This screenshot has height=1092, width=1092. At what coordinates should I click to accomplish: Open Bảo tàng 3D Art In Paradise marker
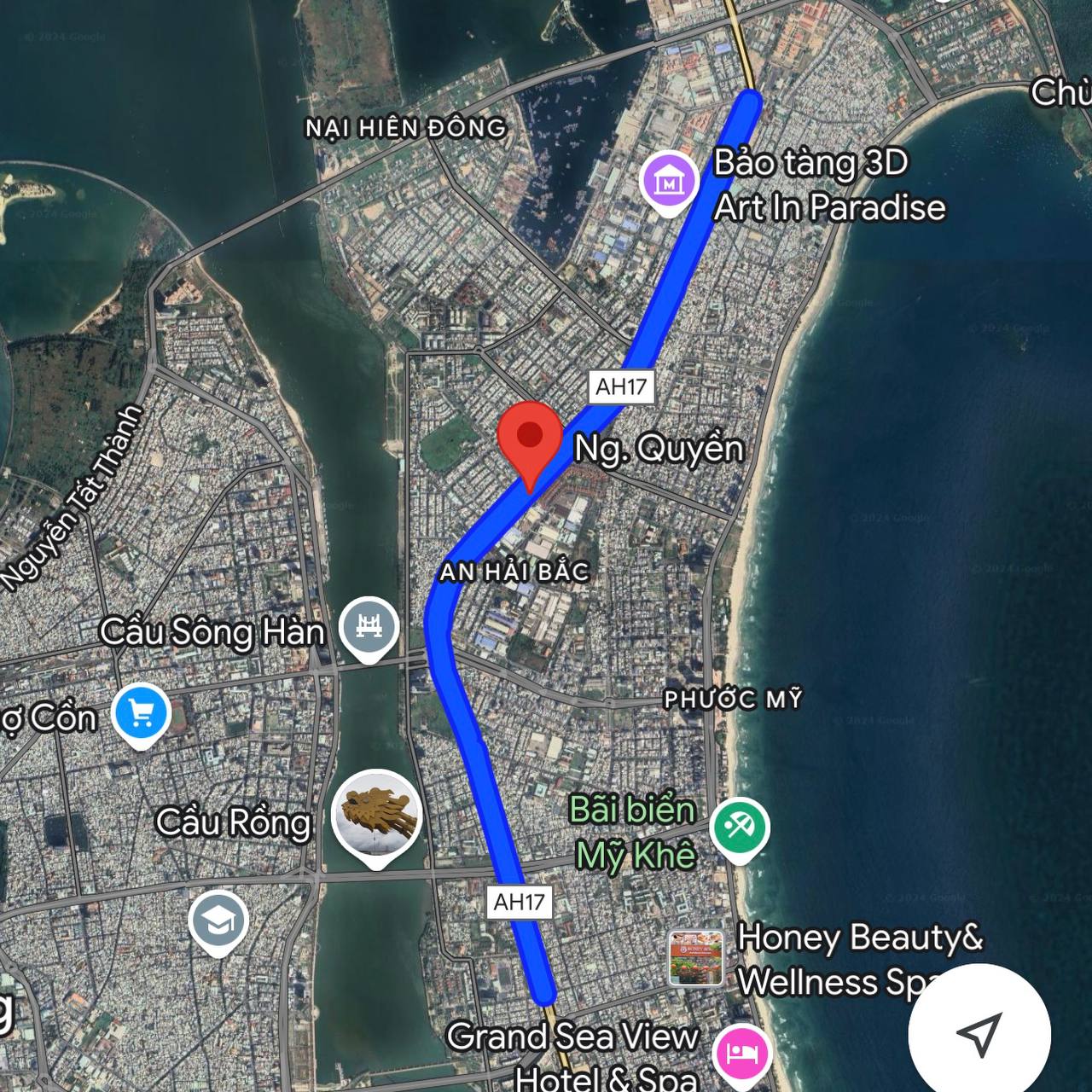pos(670,181)
